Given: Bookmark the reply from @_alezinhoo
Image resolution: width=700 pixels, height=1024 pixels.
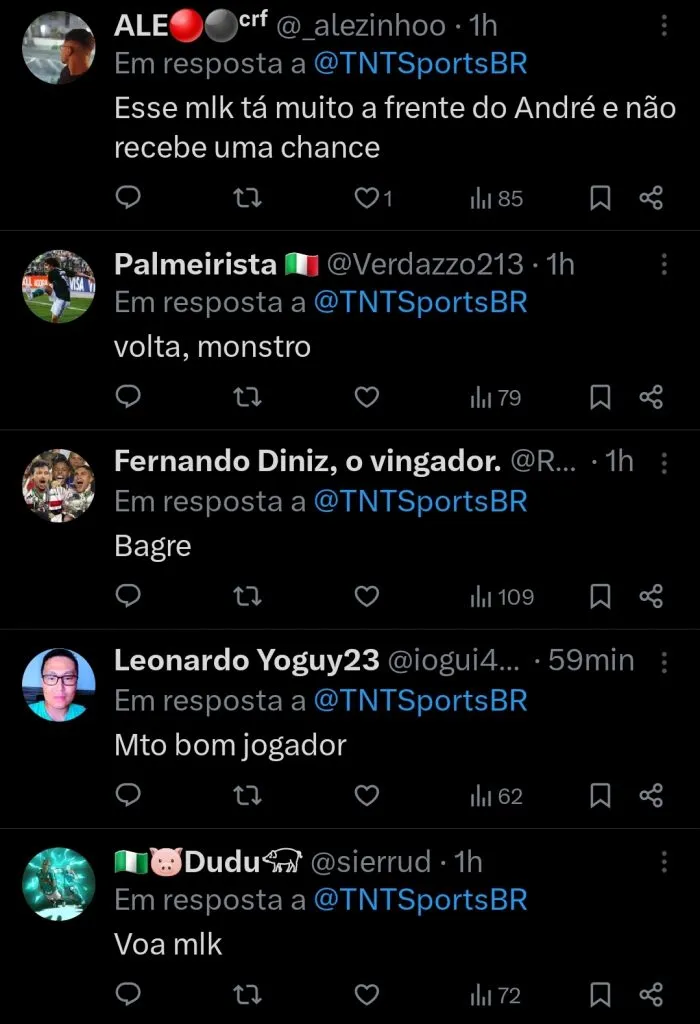Looking at the screenshot, I should click(600, 199).
